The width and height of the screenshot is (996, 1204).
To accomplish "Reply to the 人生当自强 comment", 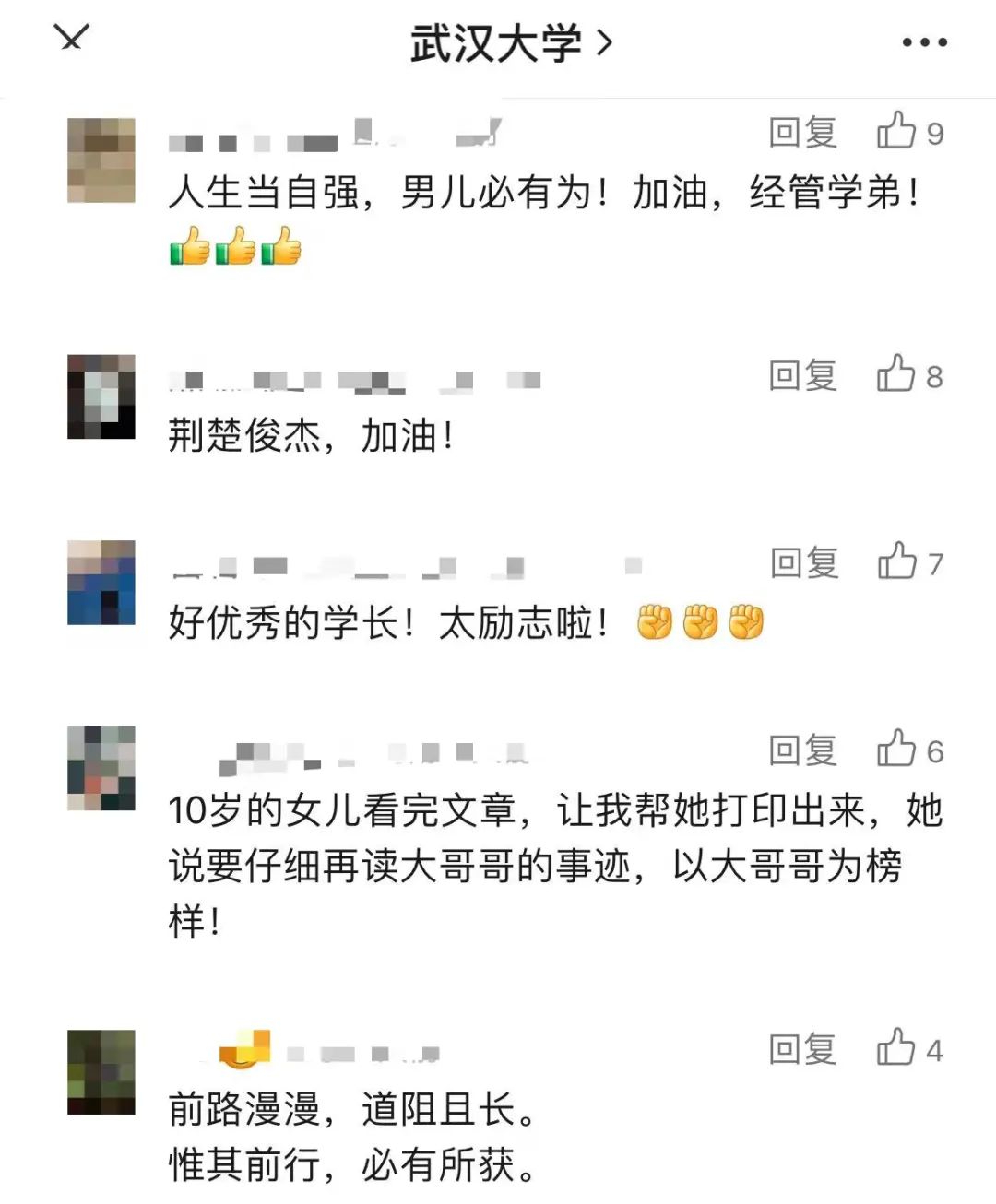I will (802, 133).
